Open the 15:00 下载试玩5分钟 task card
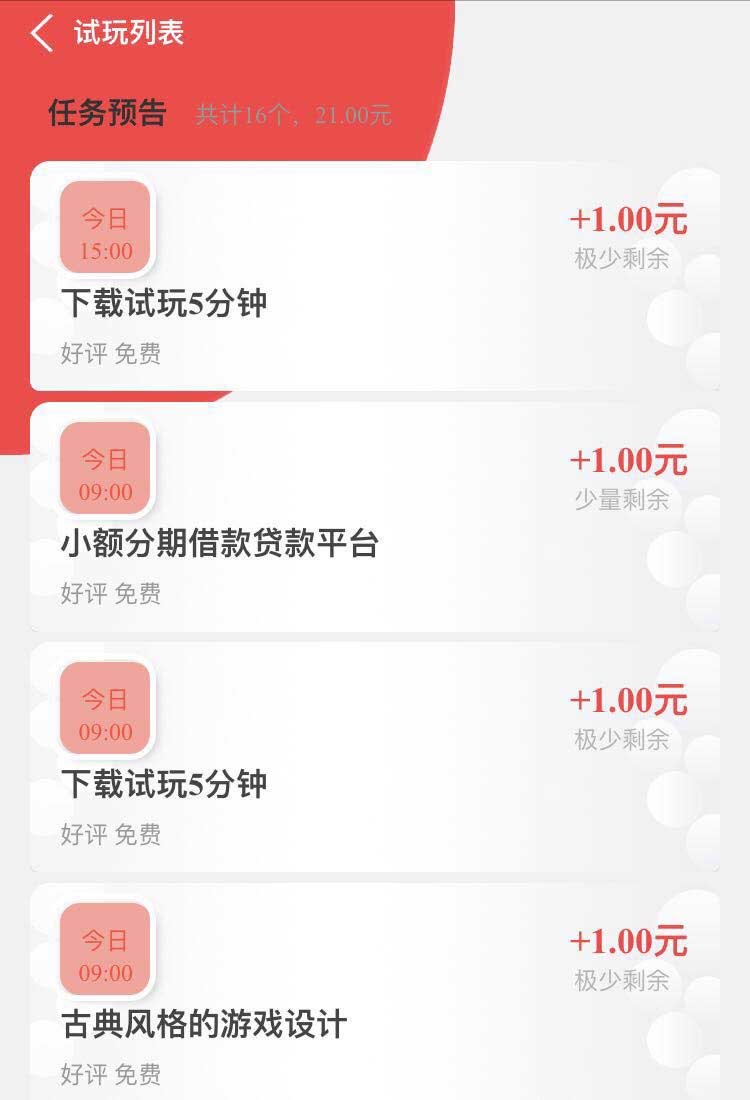The height and width of the screenshot is (1100, 750). [374, 276]
